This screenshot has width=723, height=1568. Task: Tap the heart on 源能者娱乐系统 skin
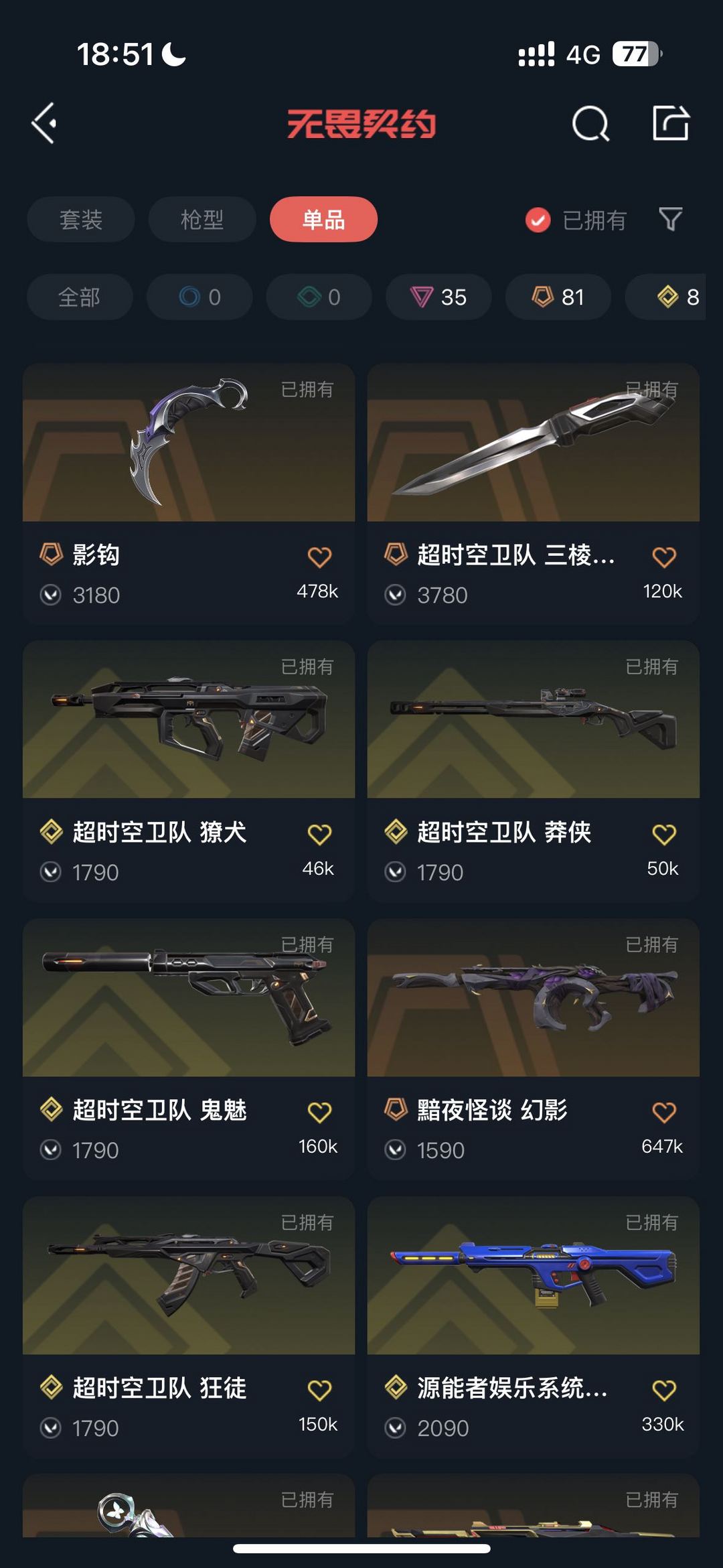[x=664, y=1391]
